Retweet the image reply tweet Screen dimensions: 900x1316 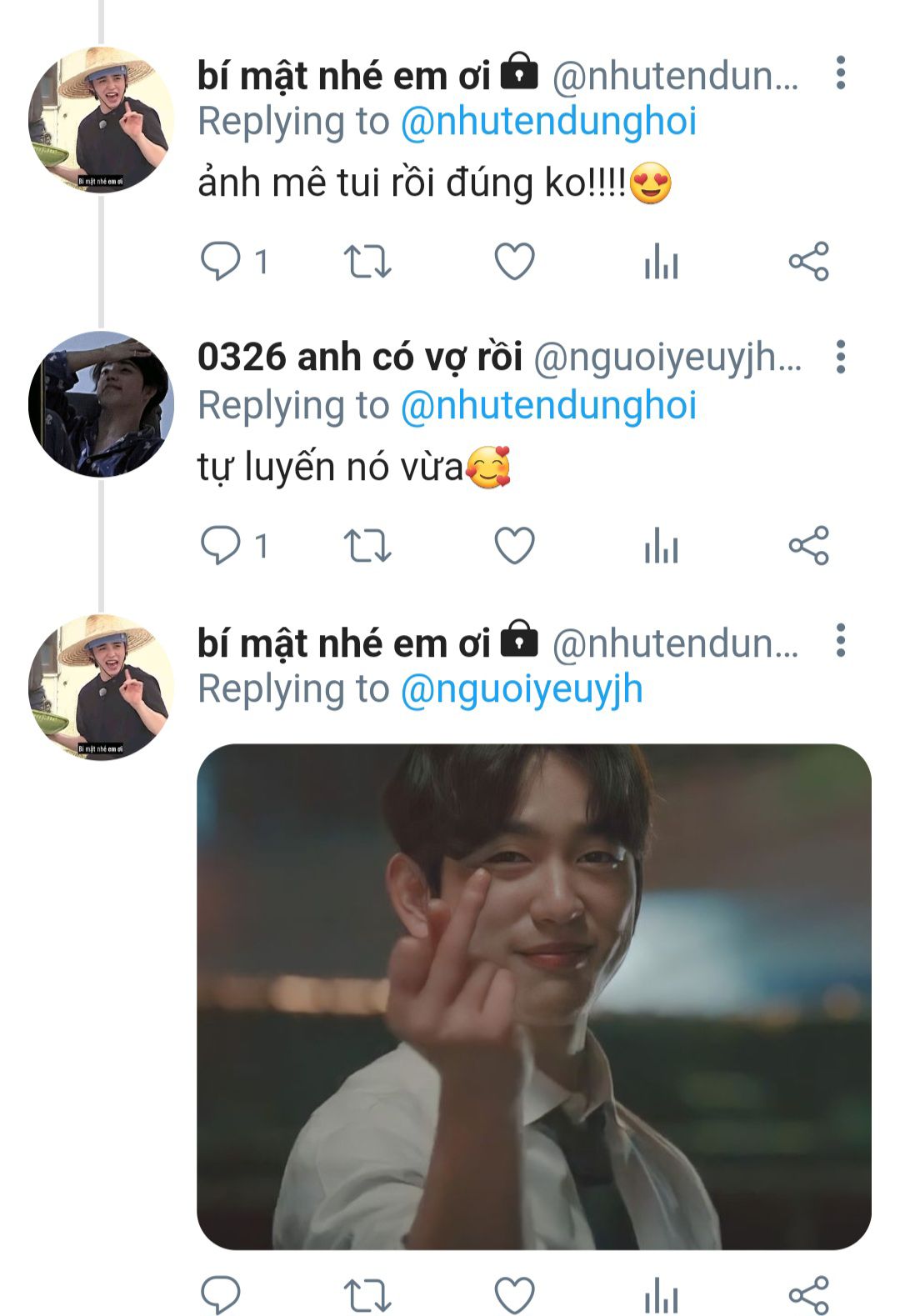coord(367,1295)
